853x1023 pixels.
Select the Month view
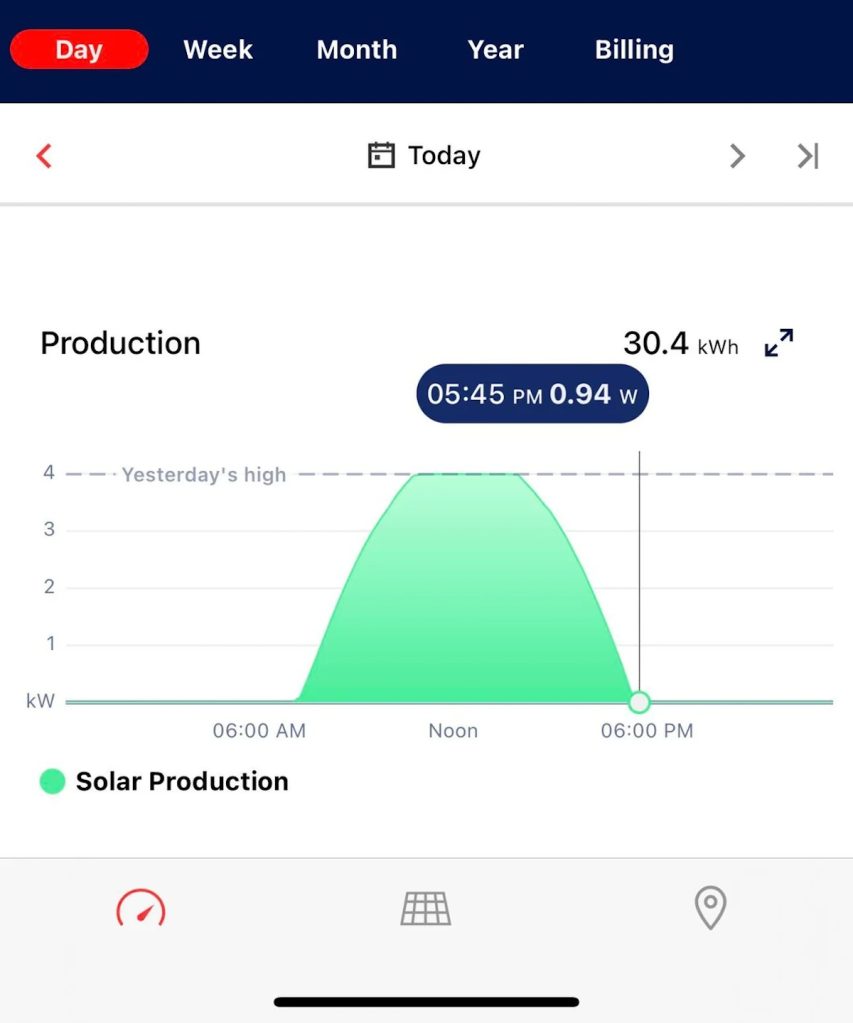click(356, 49)
